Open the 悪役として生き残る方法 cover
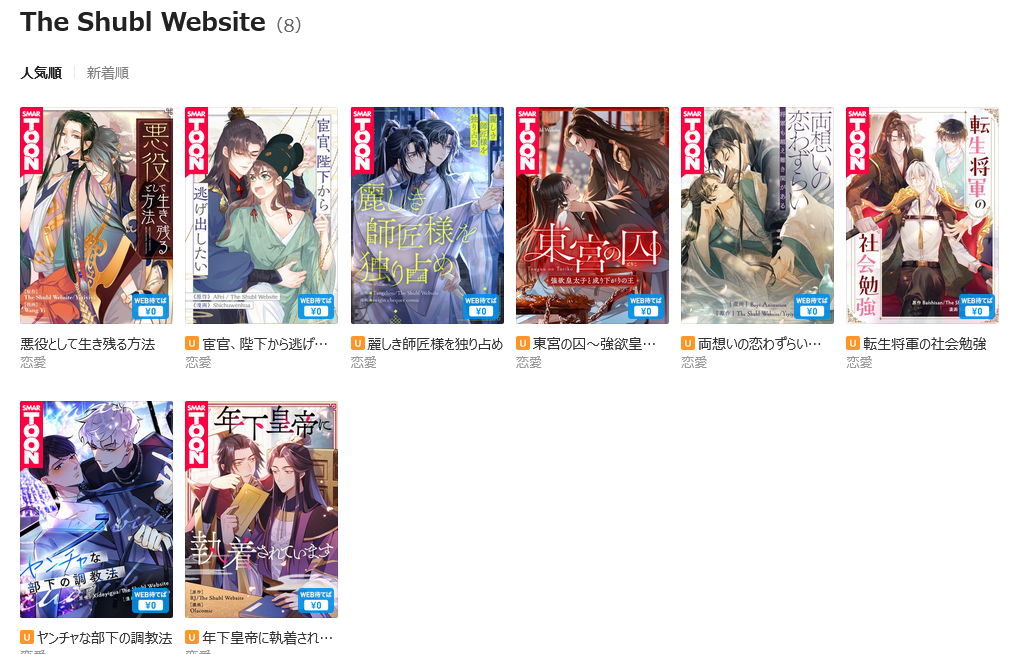 click(x=96, y=215)
